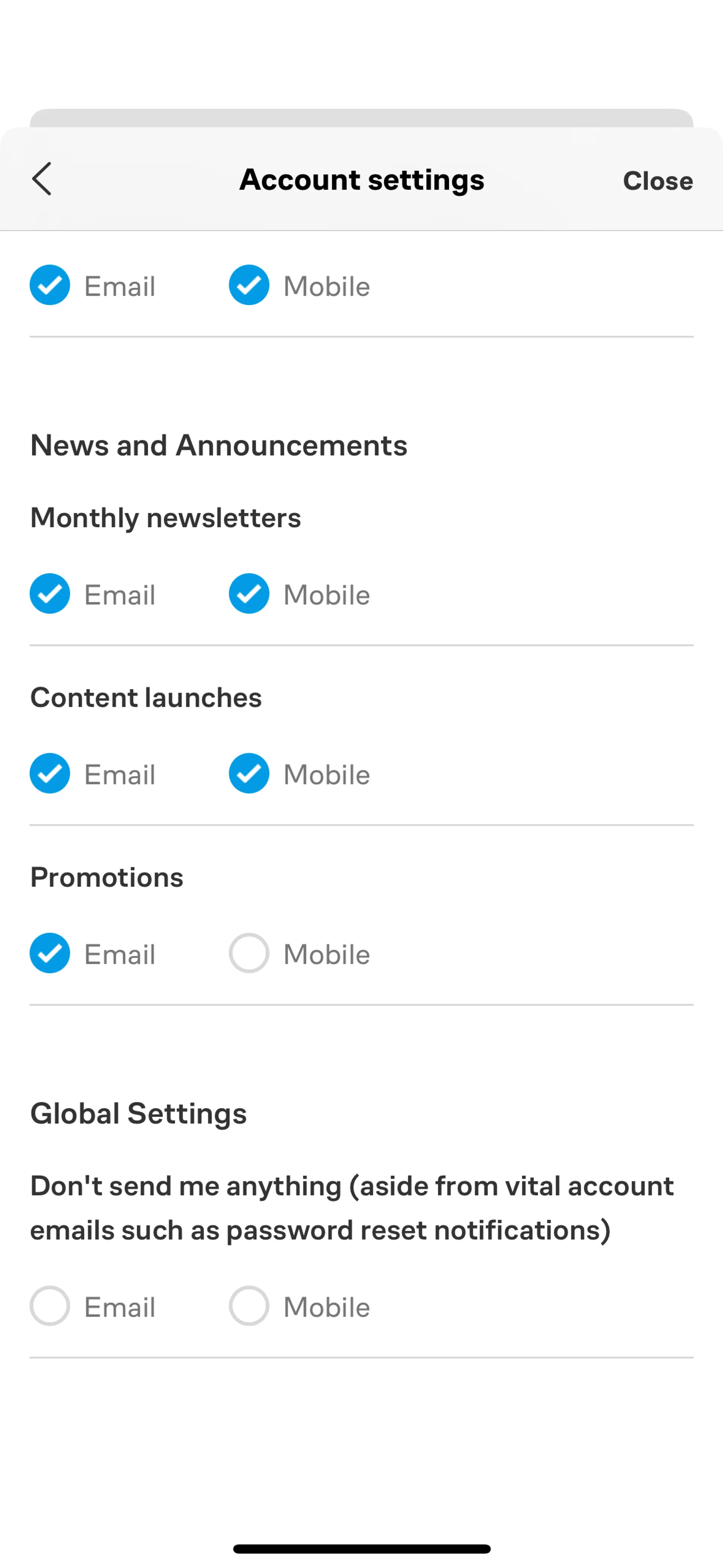Go back from Account settings
The width and height of the screenshot is (723, 1568).
coord(42,179)
